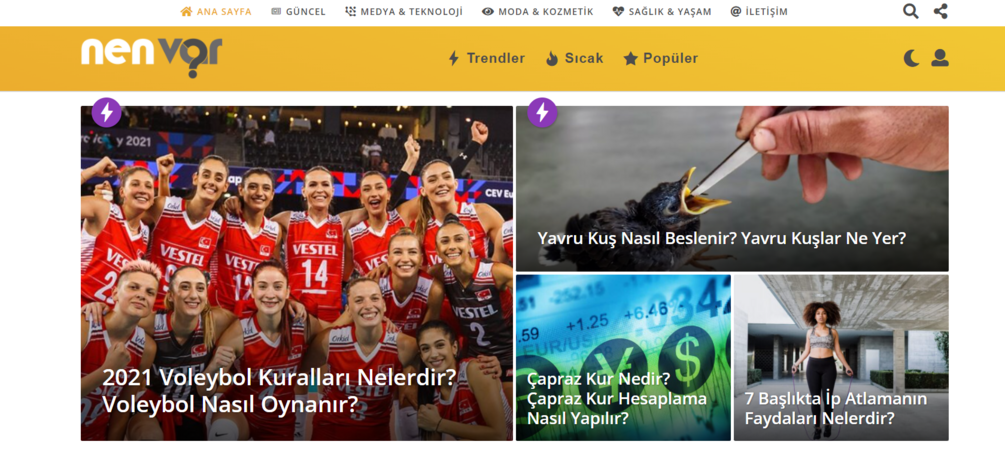Open the user account icon
1005x472 pixels.
[940, 58]
